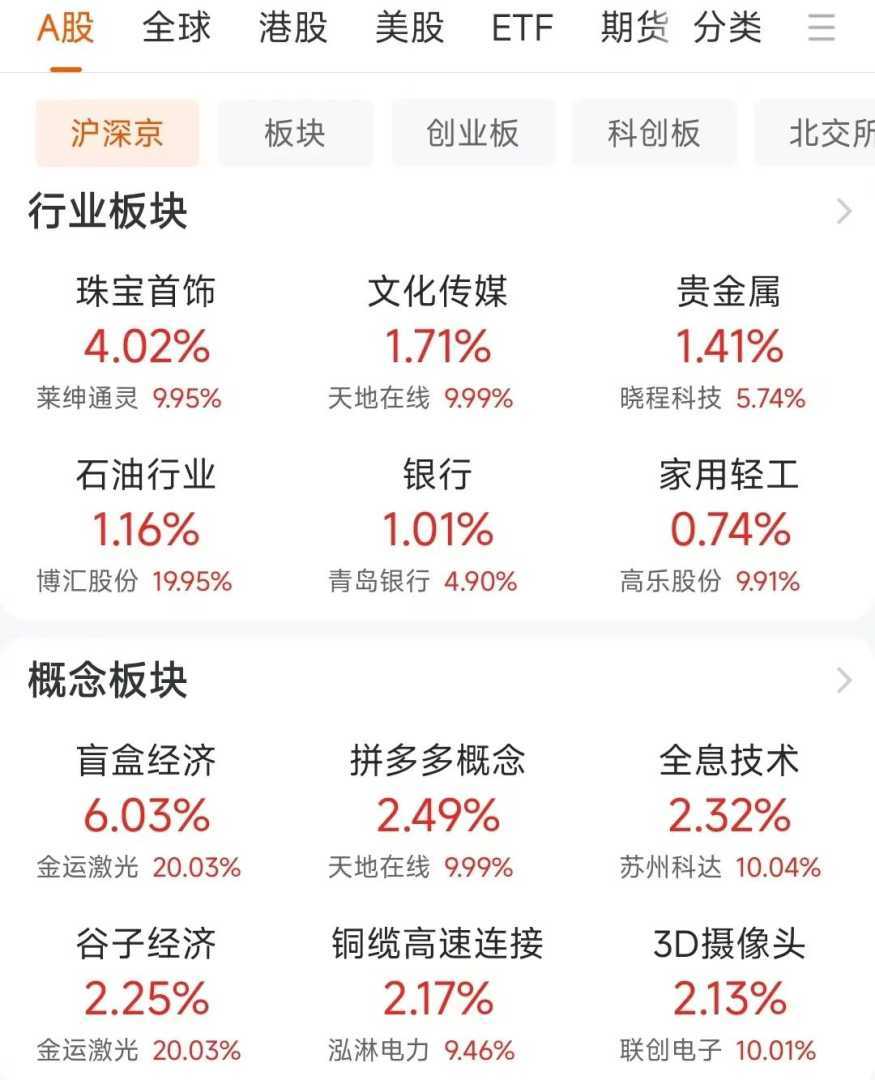Go to the 期货 tab
Viewport: 875px width, 1080px height.
pos(634,28)
